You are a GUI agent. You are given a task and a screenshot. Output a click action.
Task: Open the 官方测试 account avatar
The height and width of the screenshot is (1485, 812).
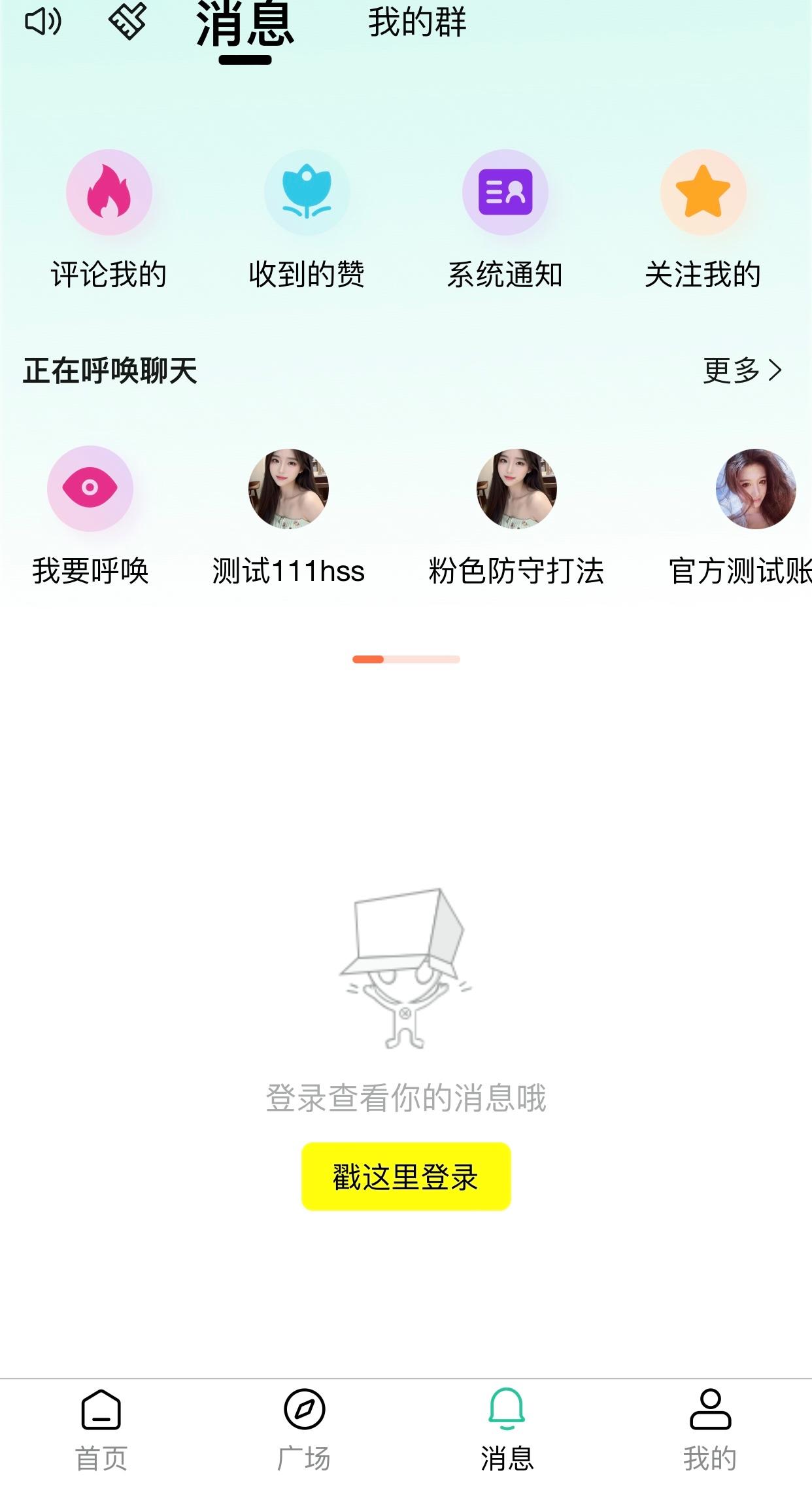(x=756, y=489)
